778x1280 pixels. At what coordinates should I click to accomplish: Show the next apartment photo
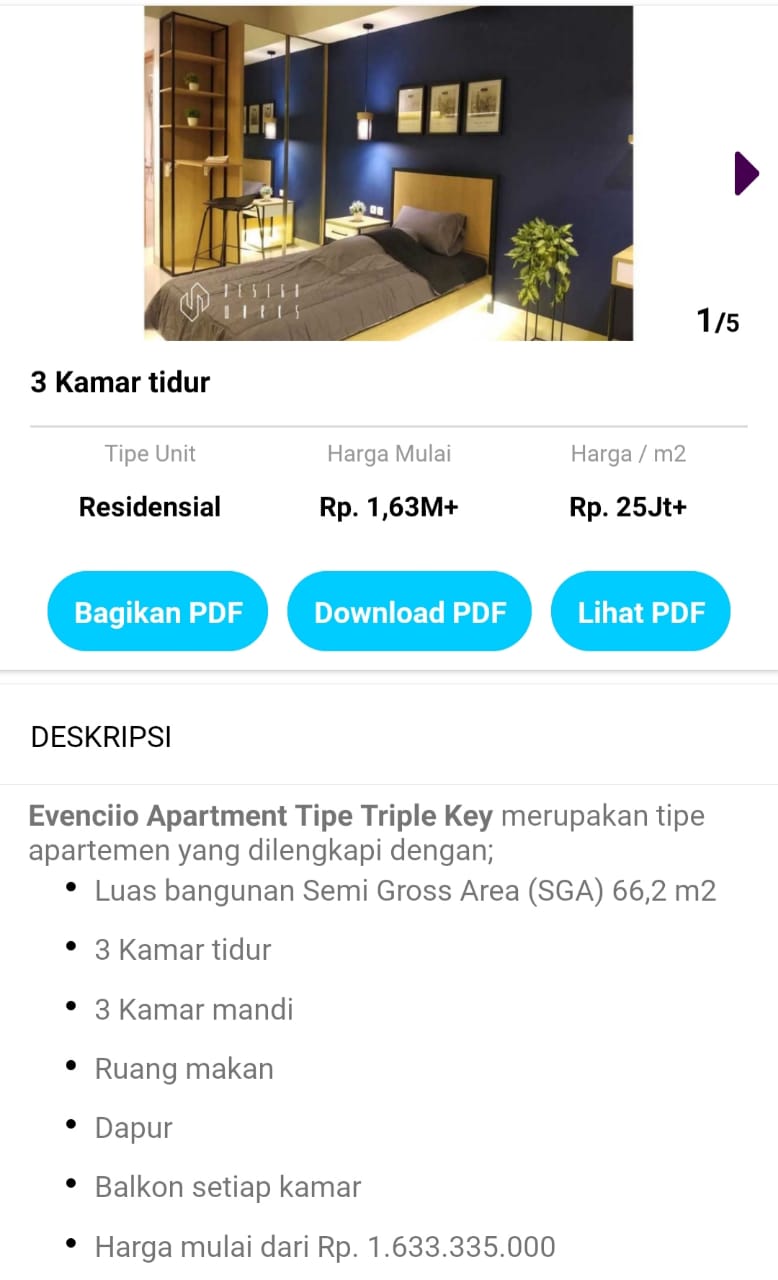(x=745, y=174)
